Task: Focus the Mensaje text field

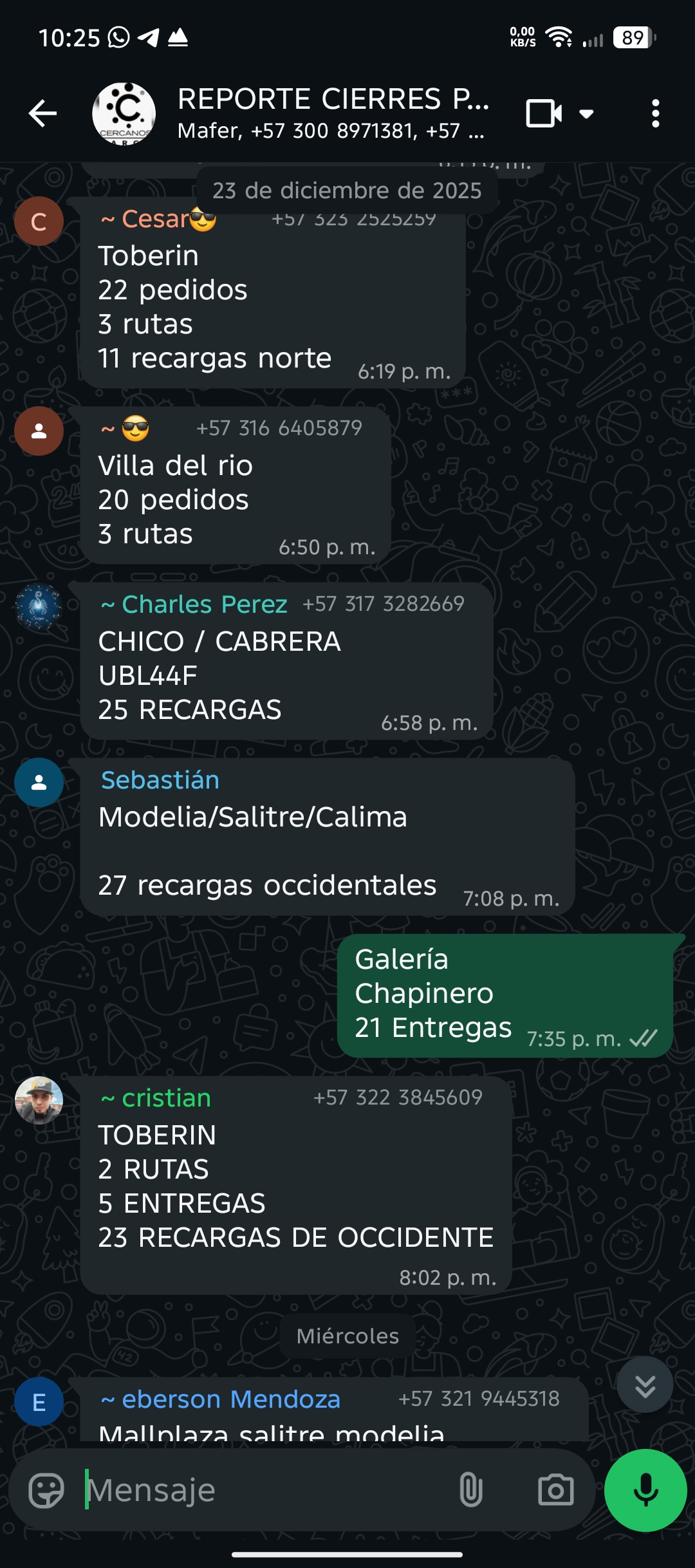Action: [x=264, y=1491]
